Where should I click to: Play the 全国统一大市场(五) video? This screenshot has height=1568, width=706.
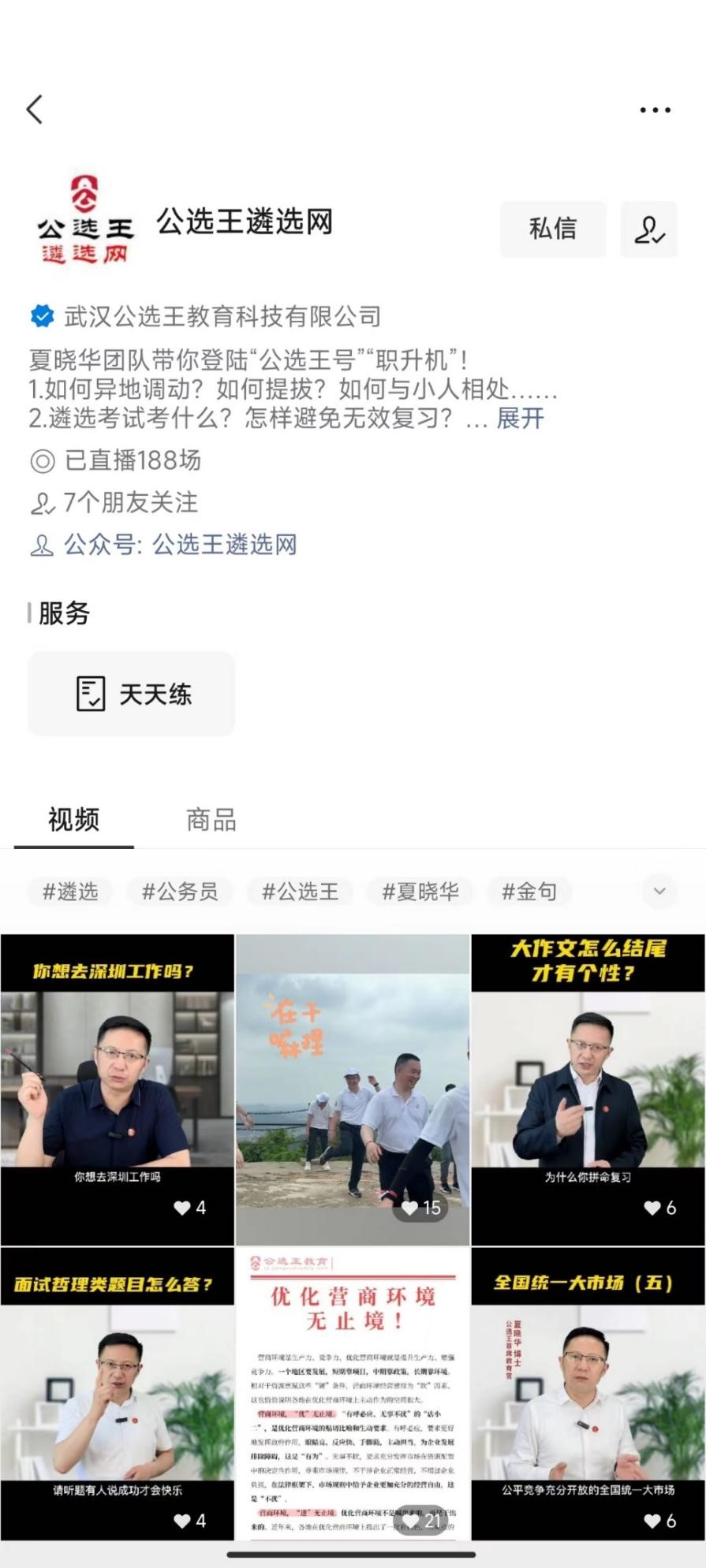[x=588, y=1393]
